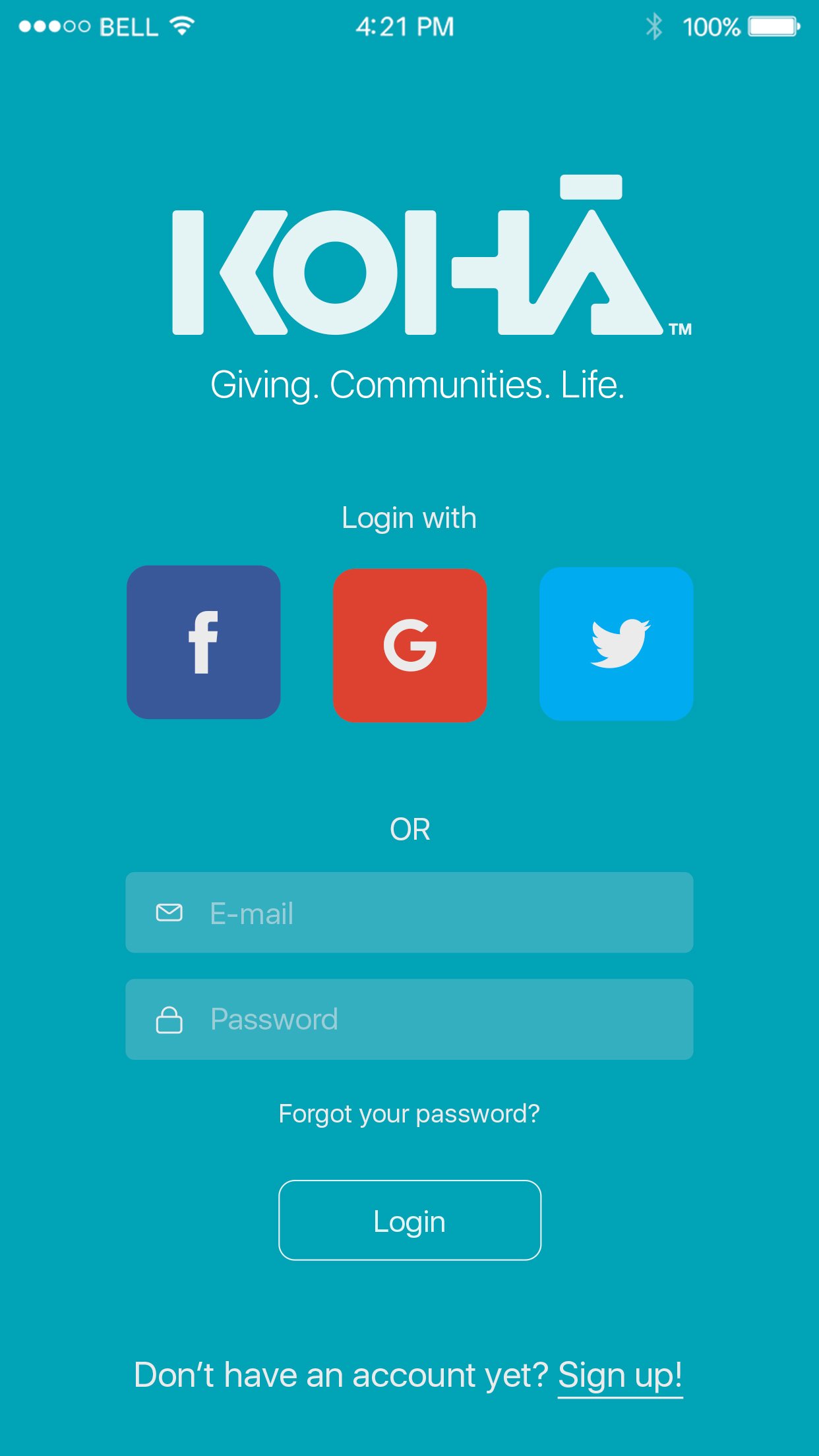Click the OR divider text
Image resolution: width=819 pixels, height=1456 pixels.
(409, 829)
